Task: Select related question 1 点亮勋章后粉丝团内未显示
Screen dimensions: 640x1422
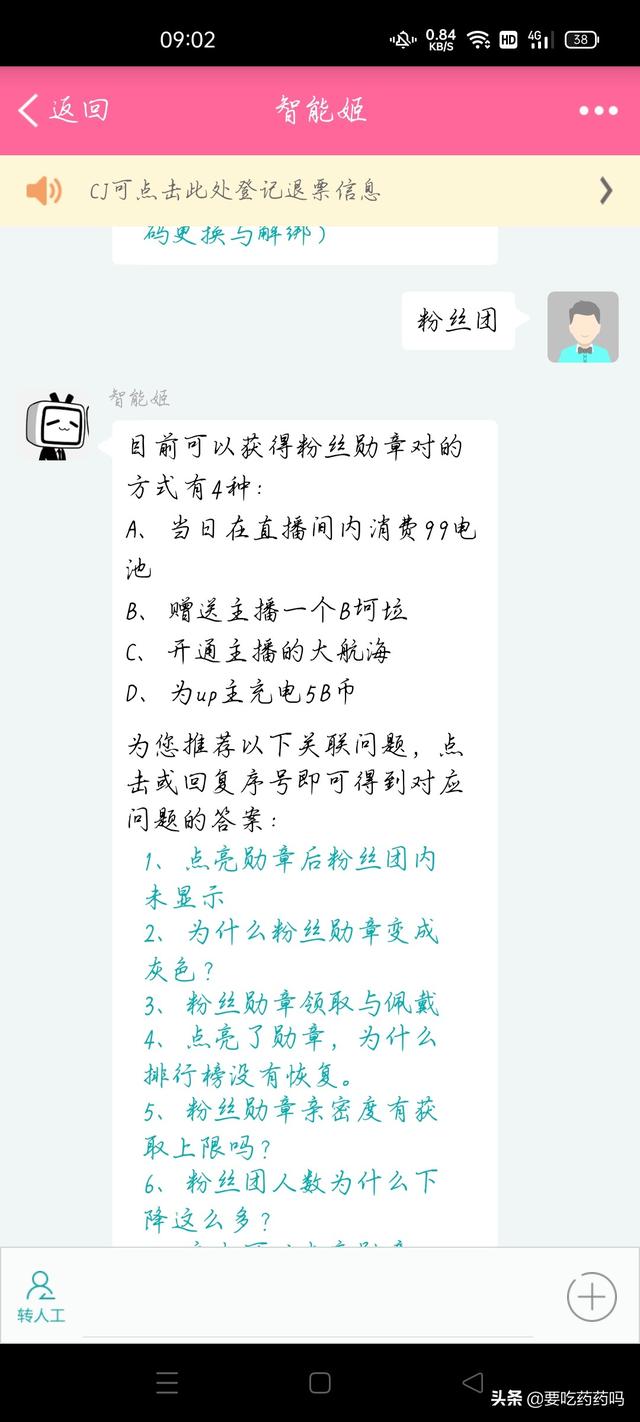Action: [x=290, y=878]
